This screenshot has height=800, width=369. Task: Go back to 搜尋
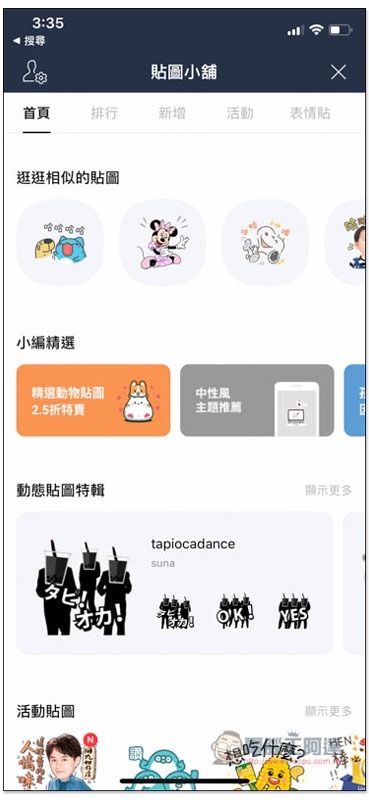pos(29,41)
